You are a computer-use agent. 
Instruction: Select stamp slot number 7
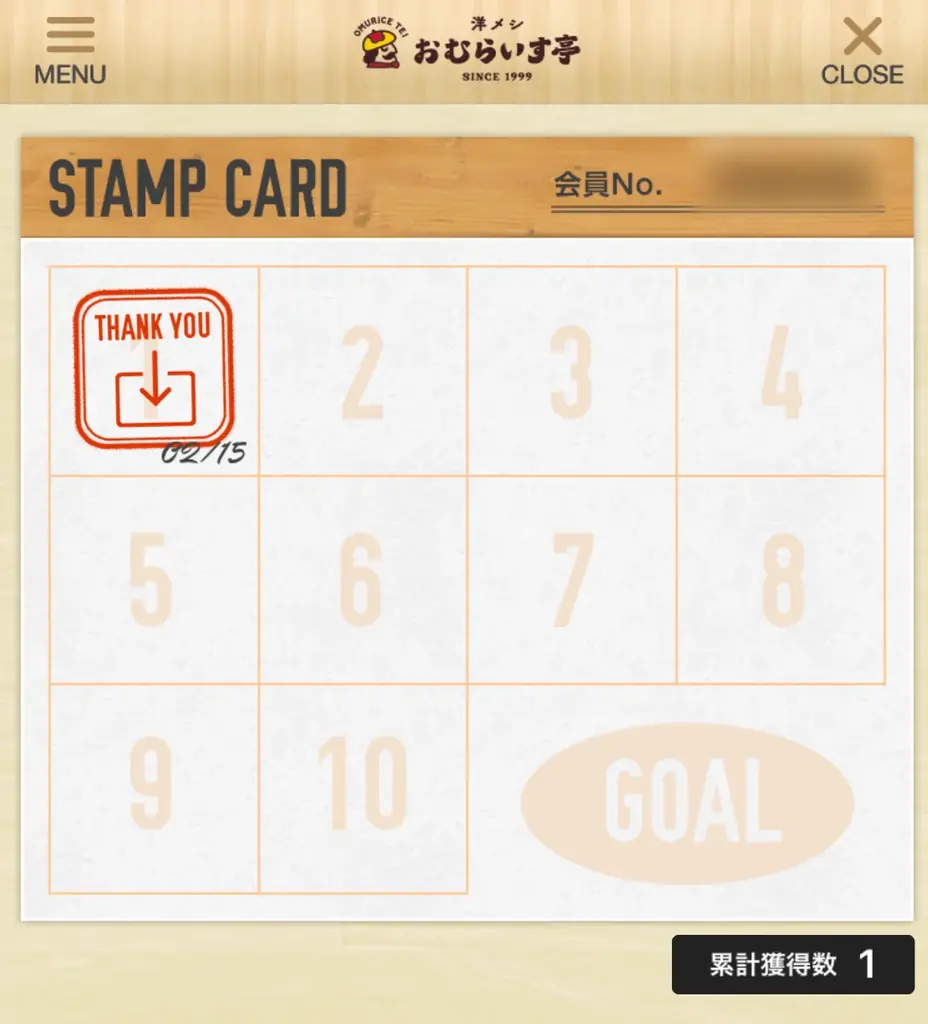[573, 578]
